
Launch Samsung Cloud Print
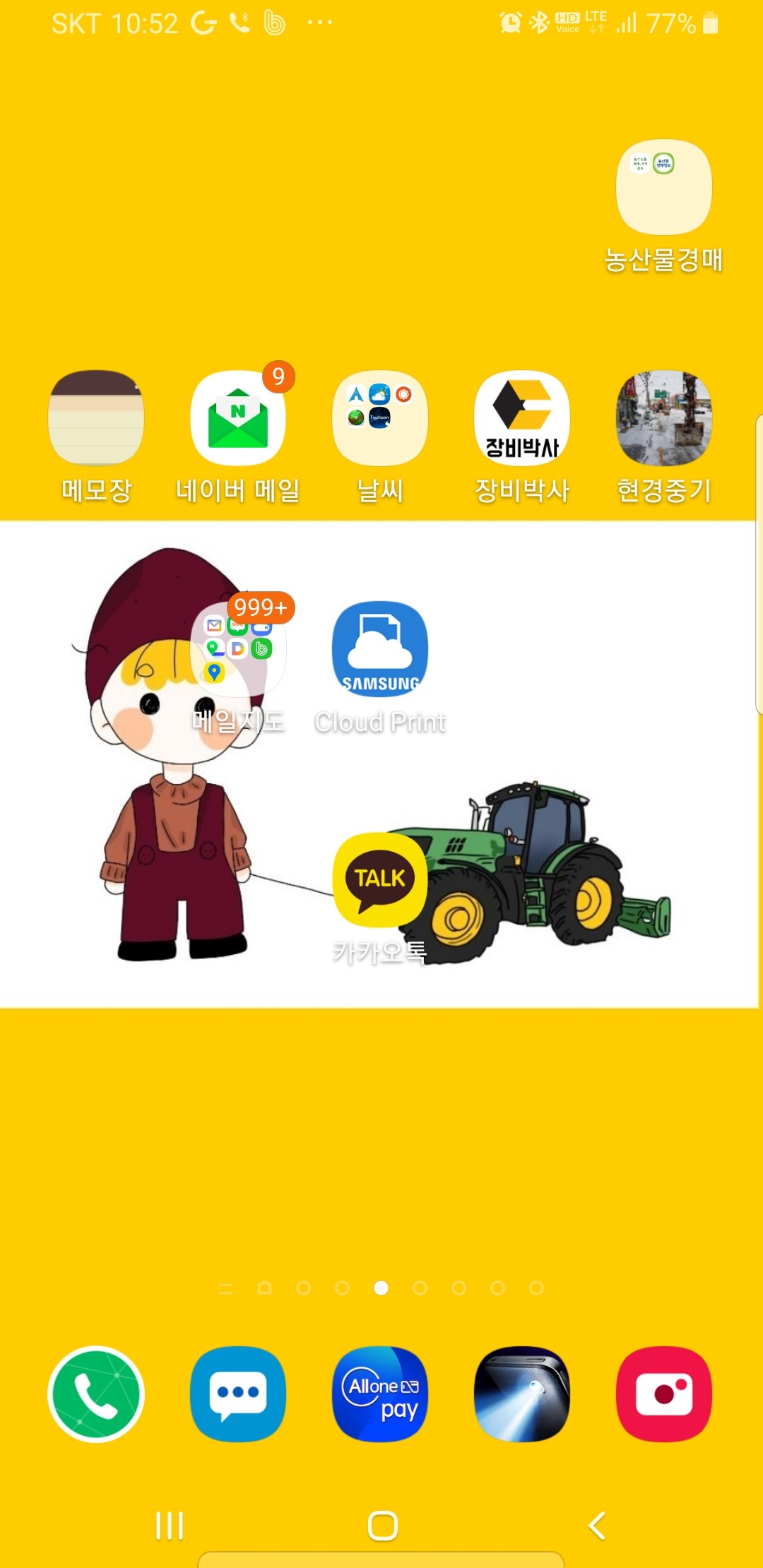pos(380,648)
